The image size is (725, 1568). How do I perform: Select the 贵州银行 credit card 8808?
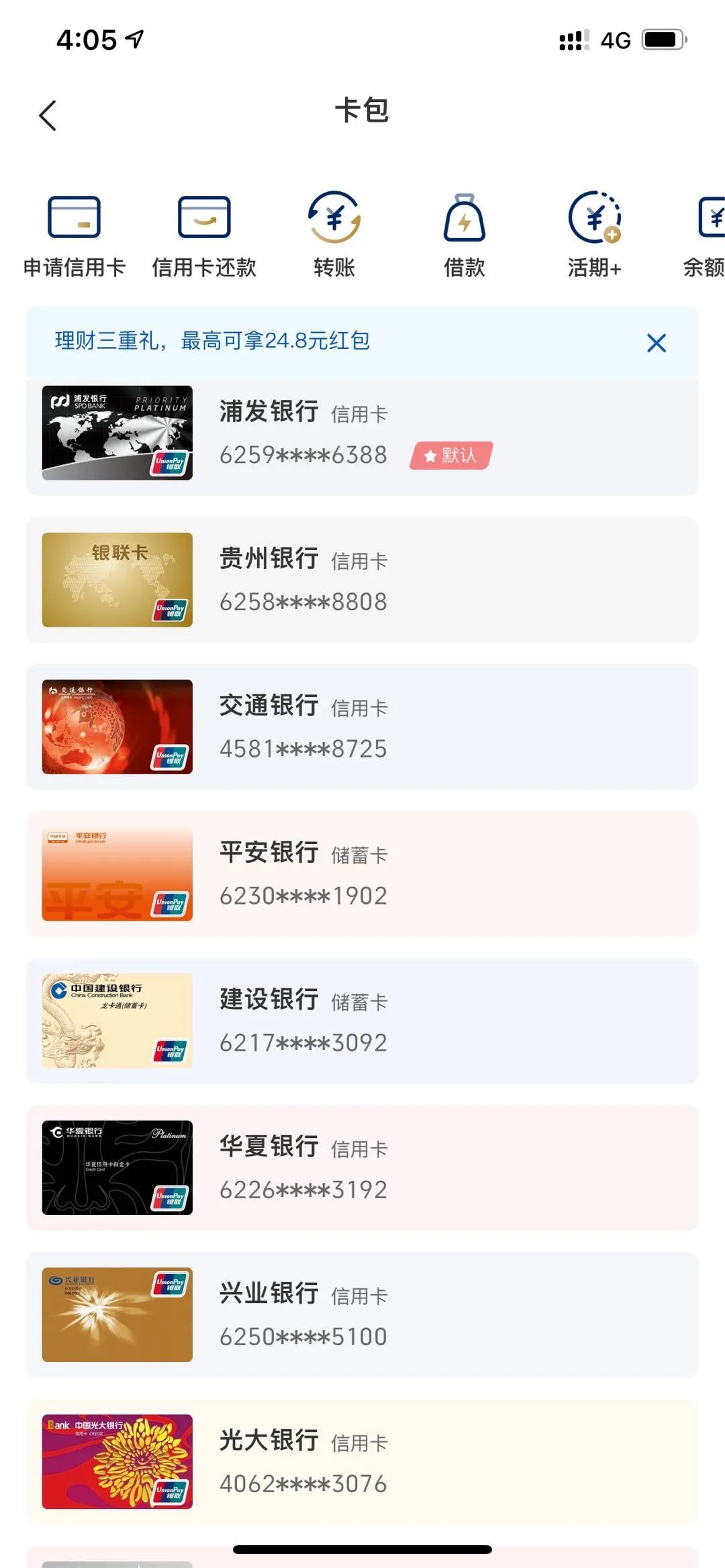point(362,580)
